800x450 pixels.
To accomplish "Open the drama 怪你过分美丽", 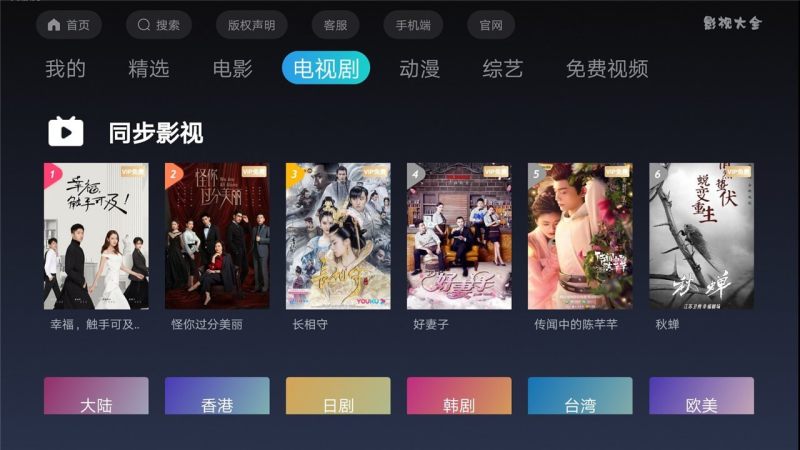I will click(217, 236).
